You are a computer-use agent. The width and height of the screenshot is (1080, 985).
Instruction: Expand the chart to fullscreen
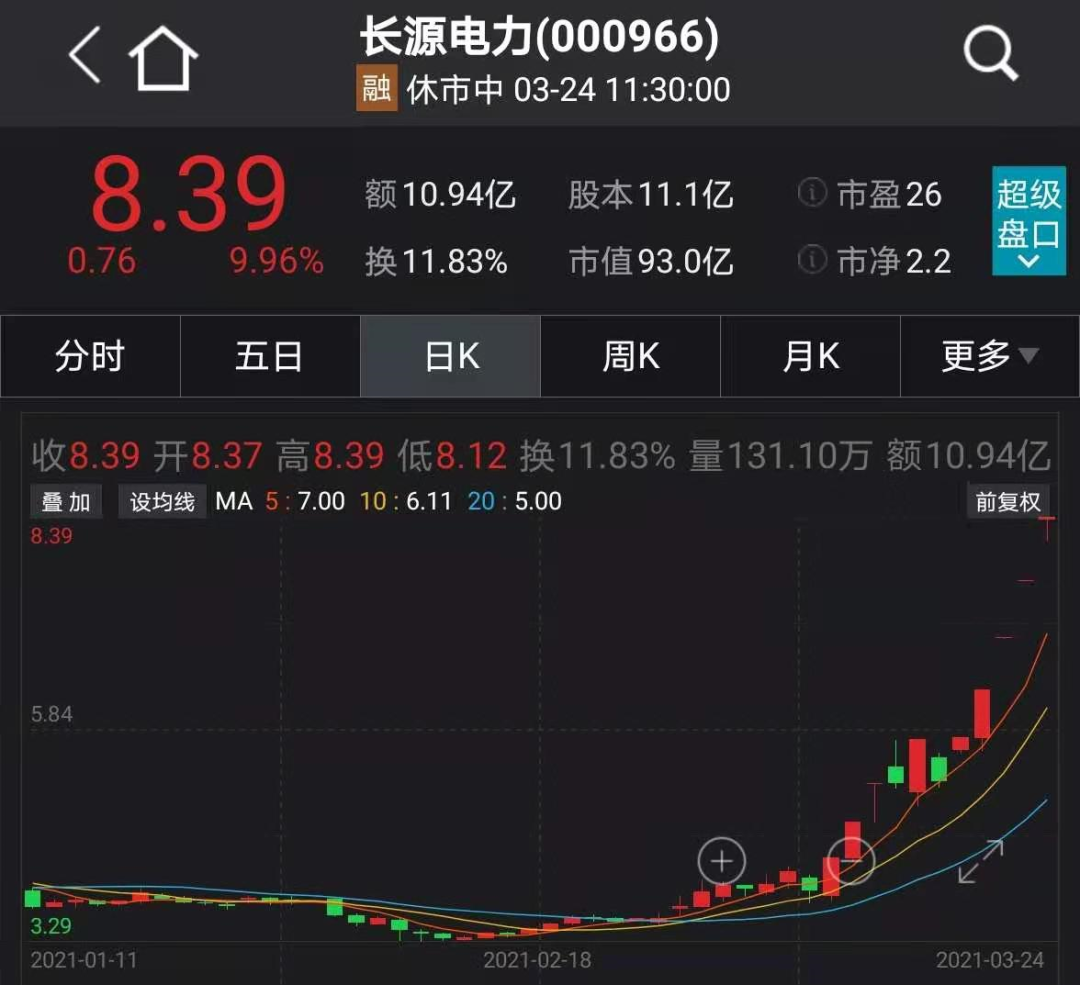click(x=980, y=861)
